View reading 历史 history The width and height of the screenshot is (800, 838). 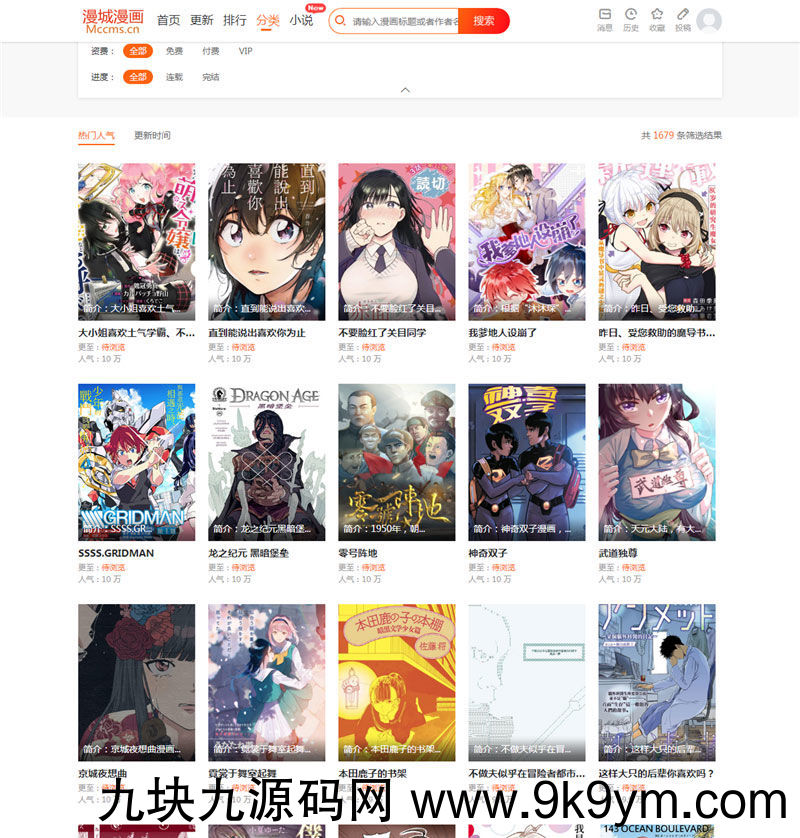631,19
